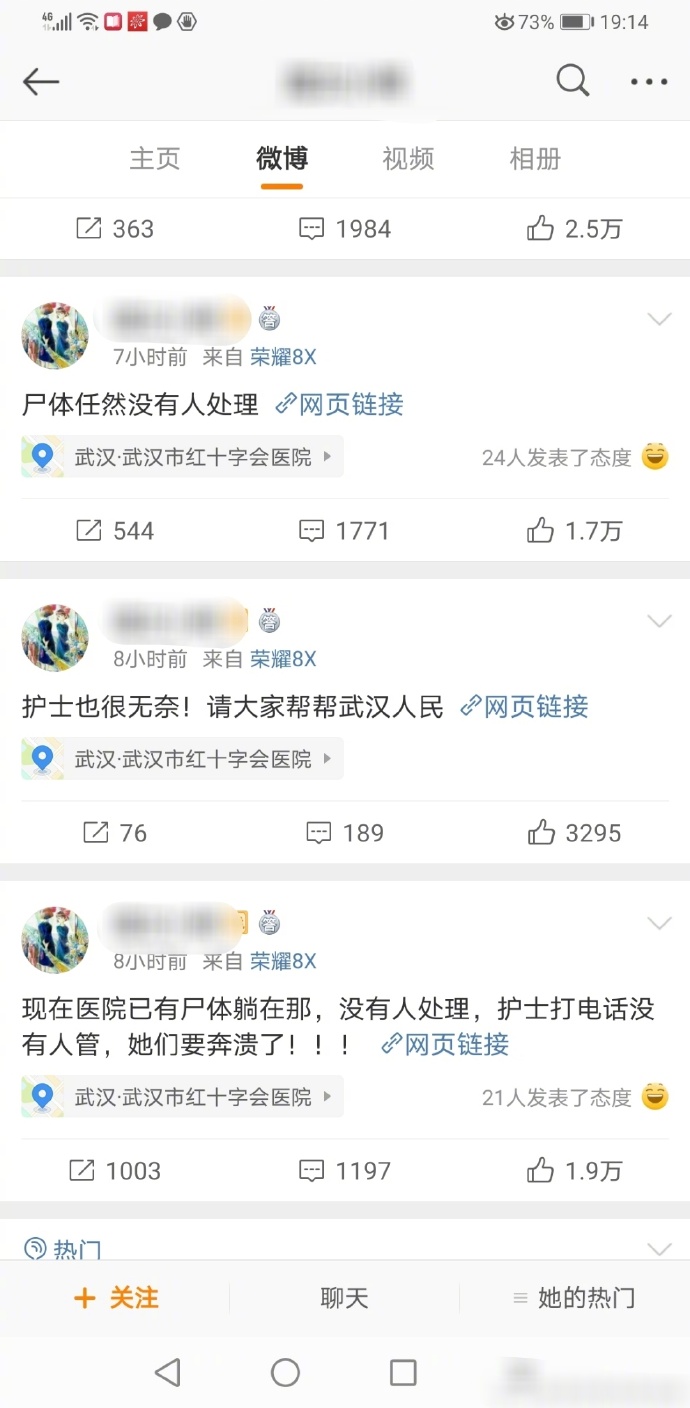Open 聊天 to chat with the user
690x1408 pixels.
tap(344, 1298)
